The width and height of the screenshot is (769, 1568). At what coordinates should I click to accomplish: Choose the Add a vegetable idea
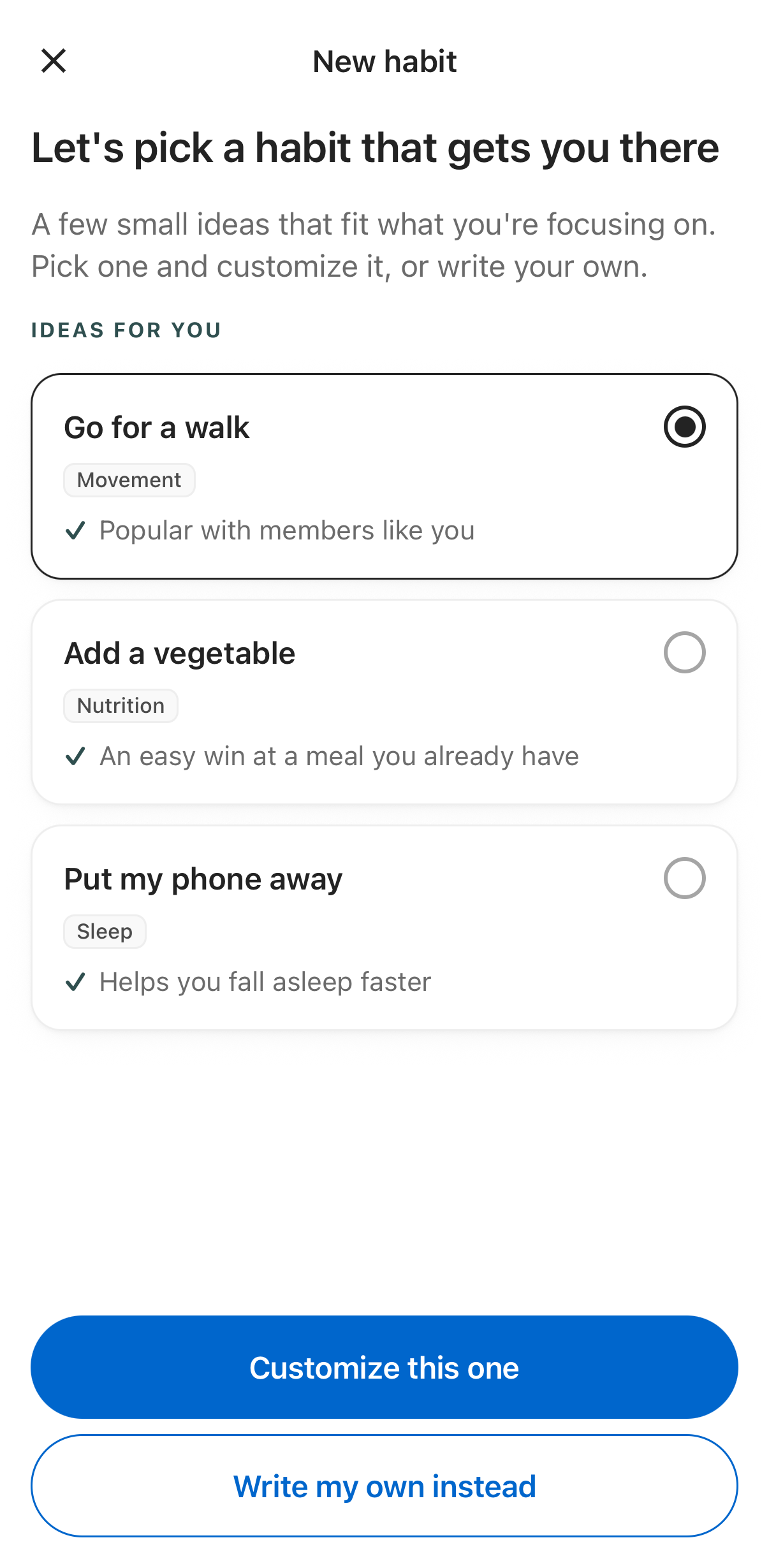(384, 702)
